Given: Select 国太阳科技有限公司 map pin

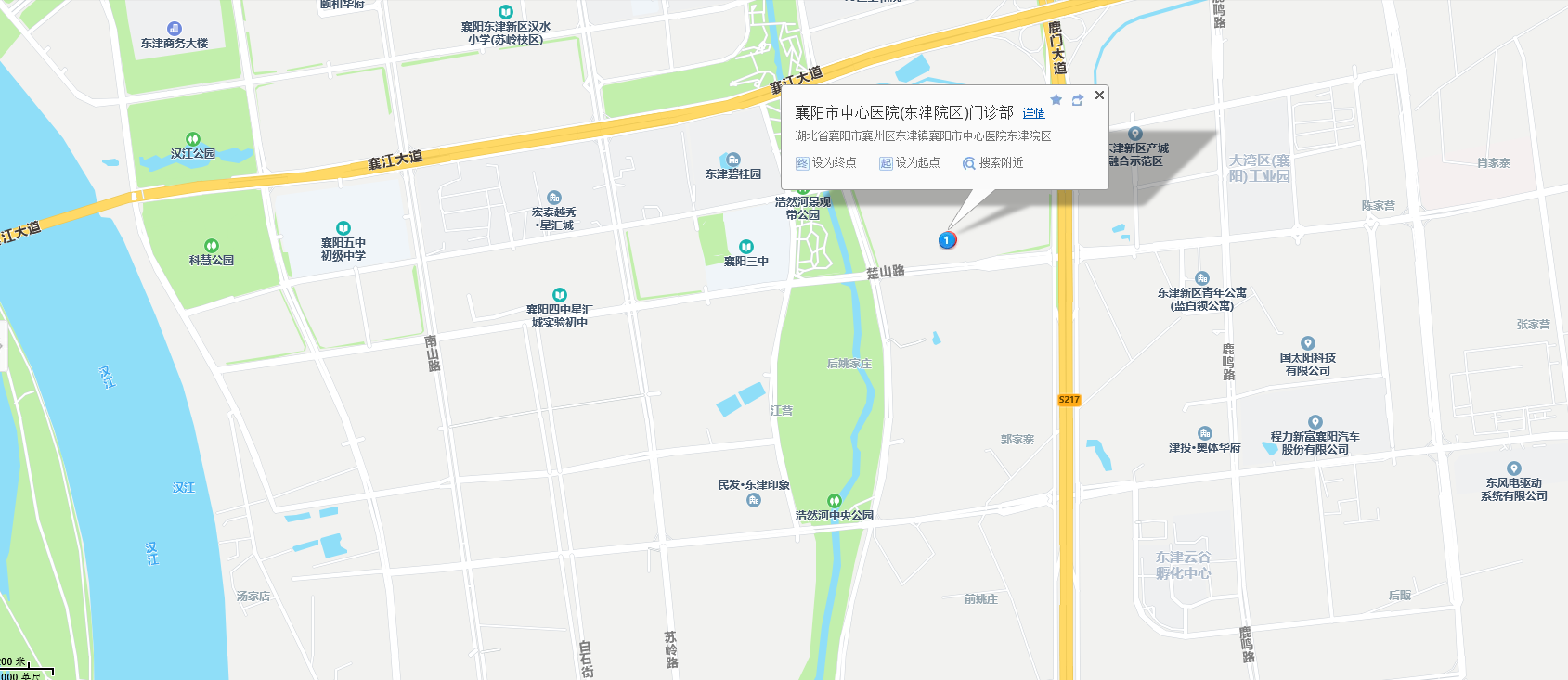Looking at the screenshot, I should point(1307,343).
